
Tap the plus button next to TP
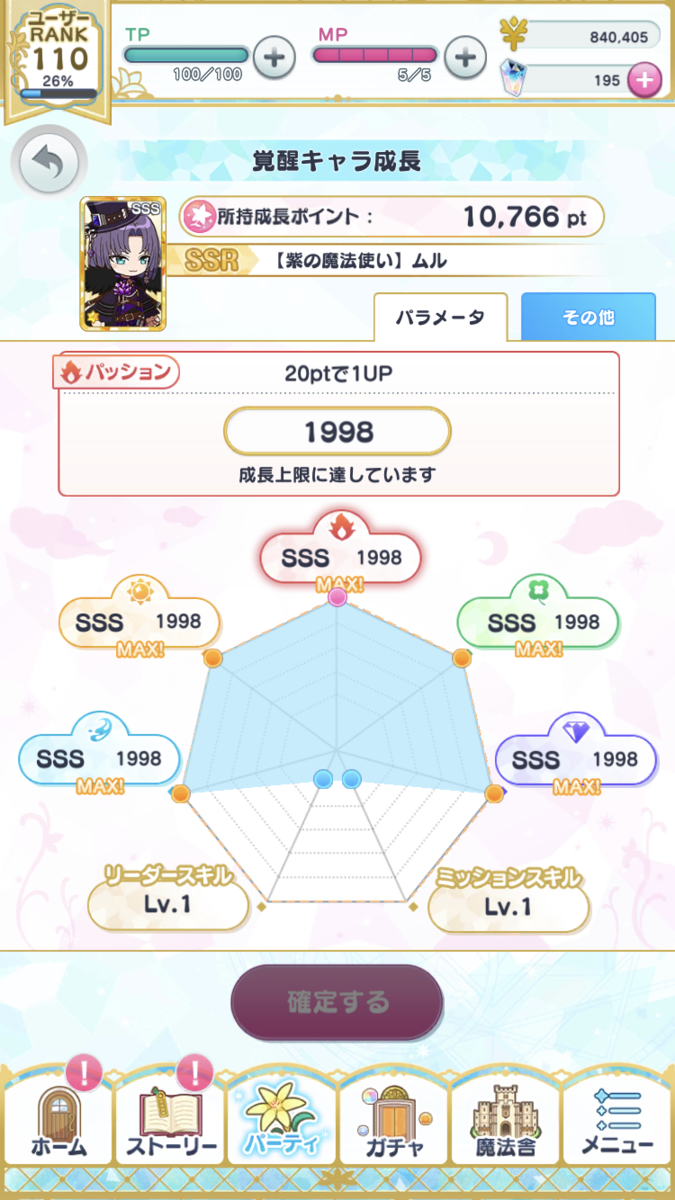pyautogui.click(x=274, y=57)
